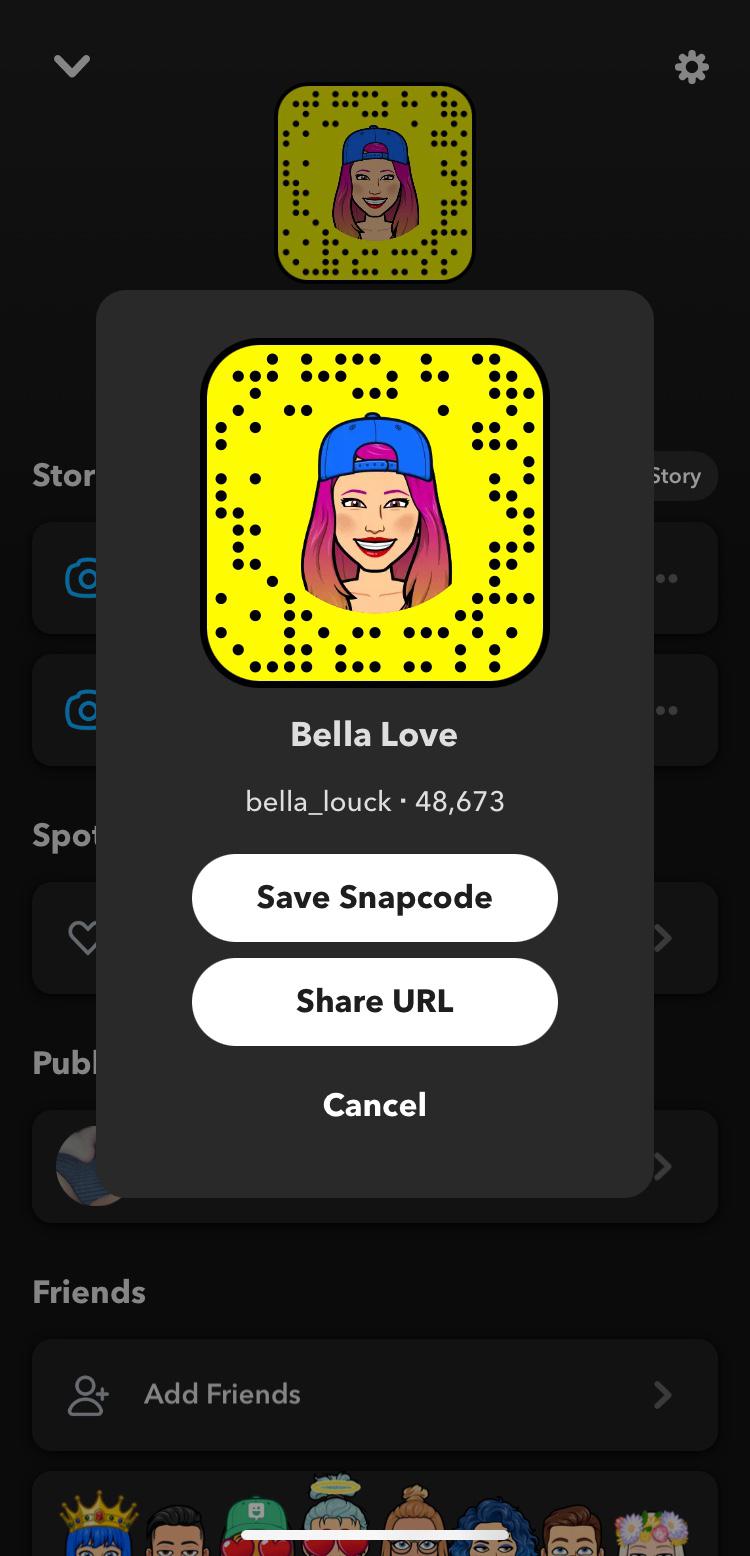Image resolution: width=750 pixels, height=1556 pixels.
Task: Open settings via the gear icon
Action: tap(692, 67)
